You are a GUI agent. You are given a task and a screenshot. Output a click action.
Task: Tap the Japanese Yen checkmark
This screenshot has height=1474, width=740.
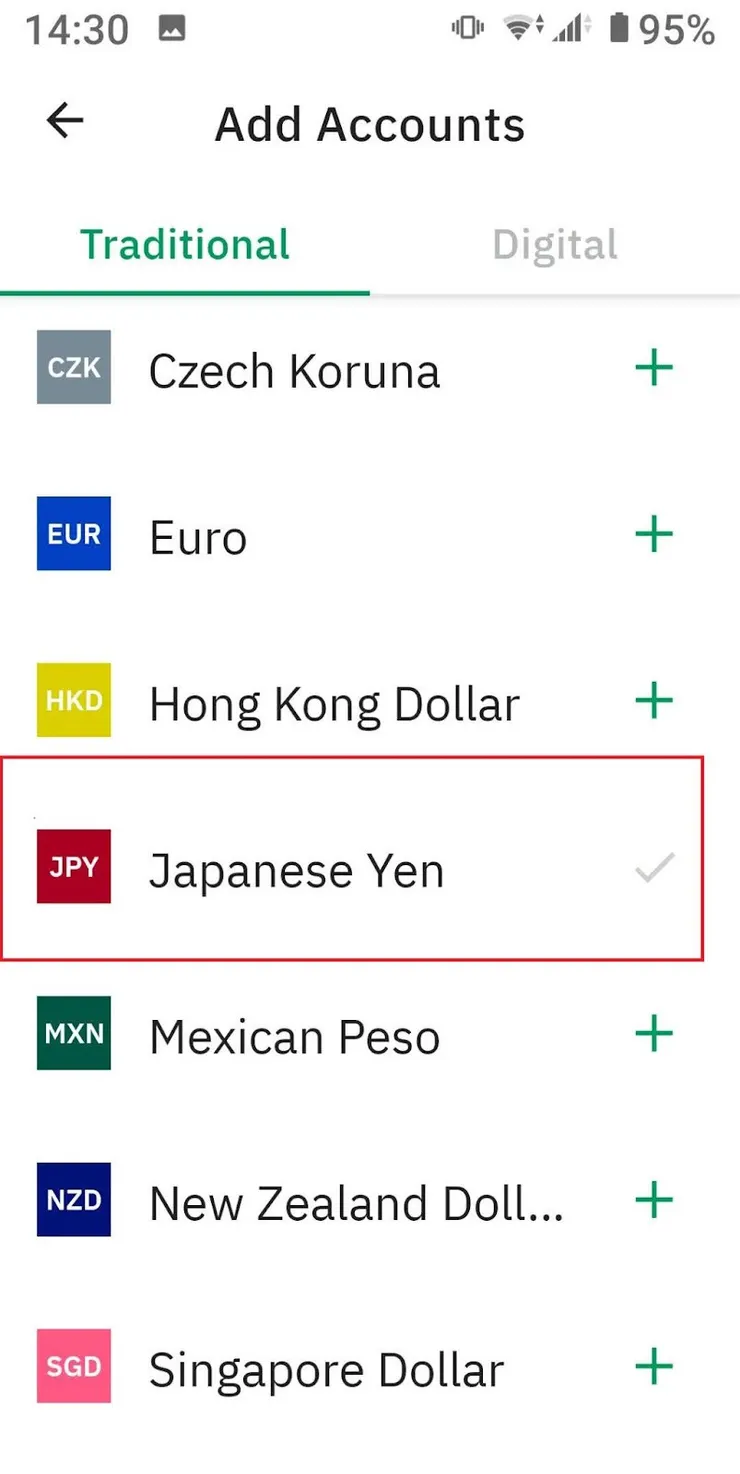654,868
